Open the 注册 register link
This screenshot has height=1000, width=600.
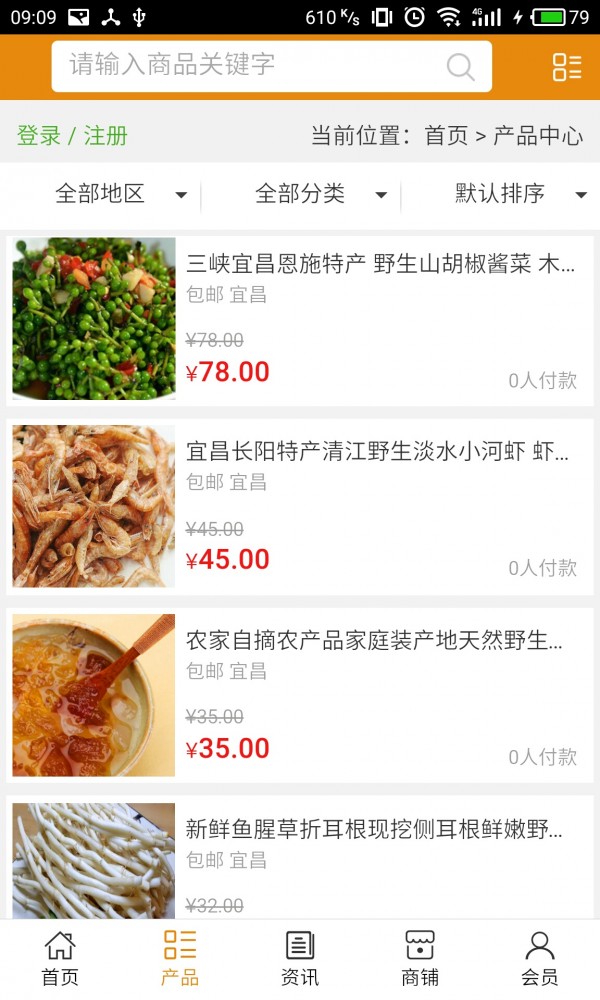106,136
